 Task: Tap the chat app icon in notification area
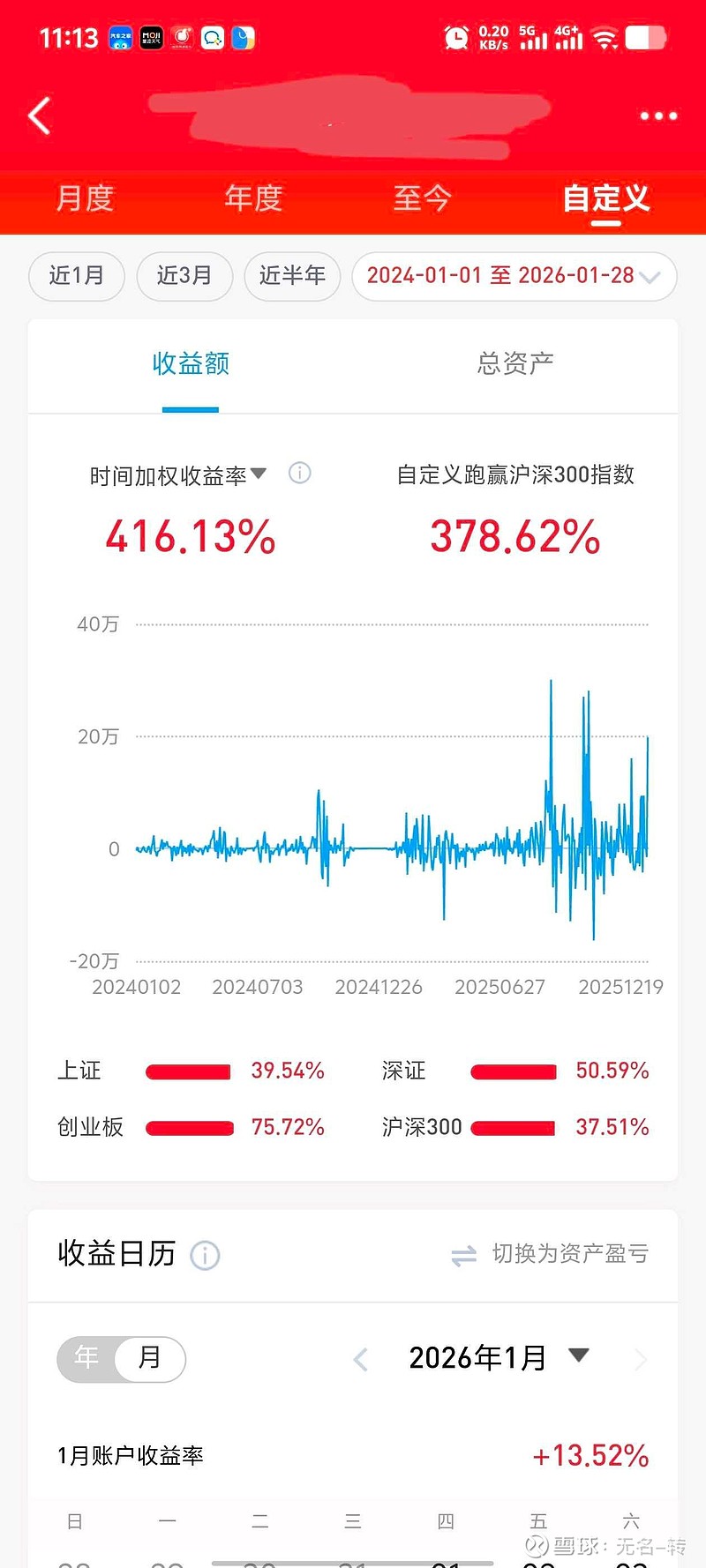[212, 36]
